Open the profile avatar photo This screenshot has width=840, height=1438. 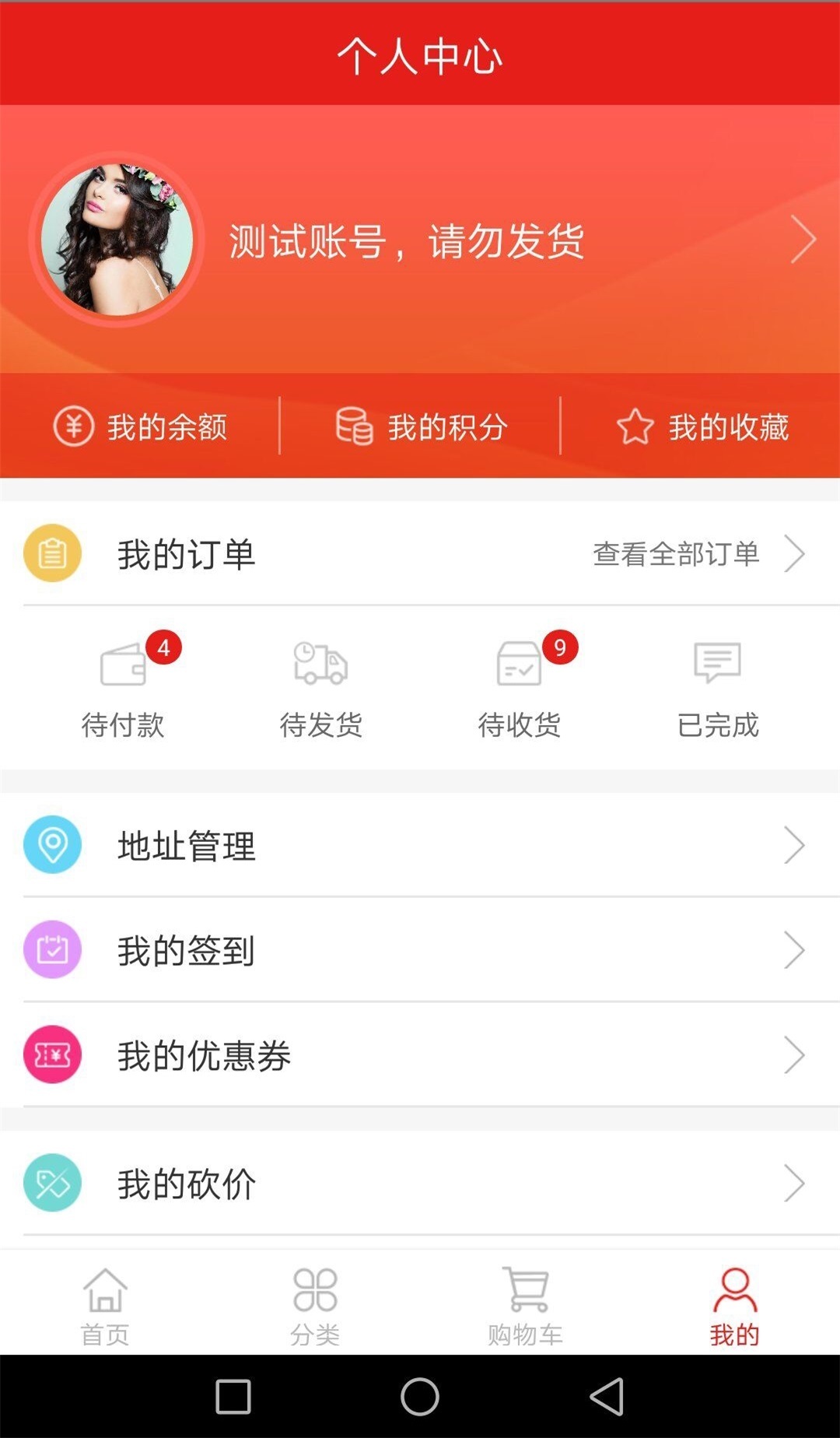[x=117, y=239]
